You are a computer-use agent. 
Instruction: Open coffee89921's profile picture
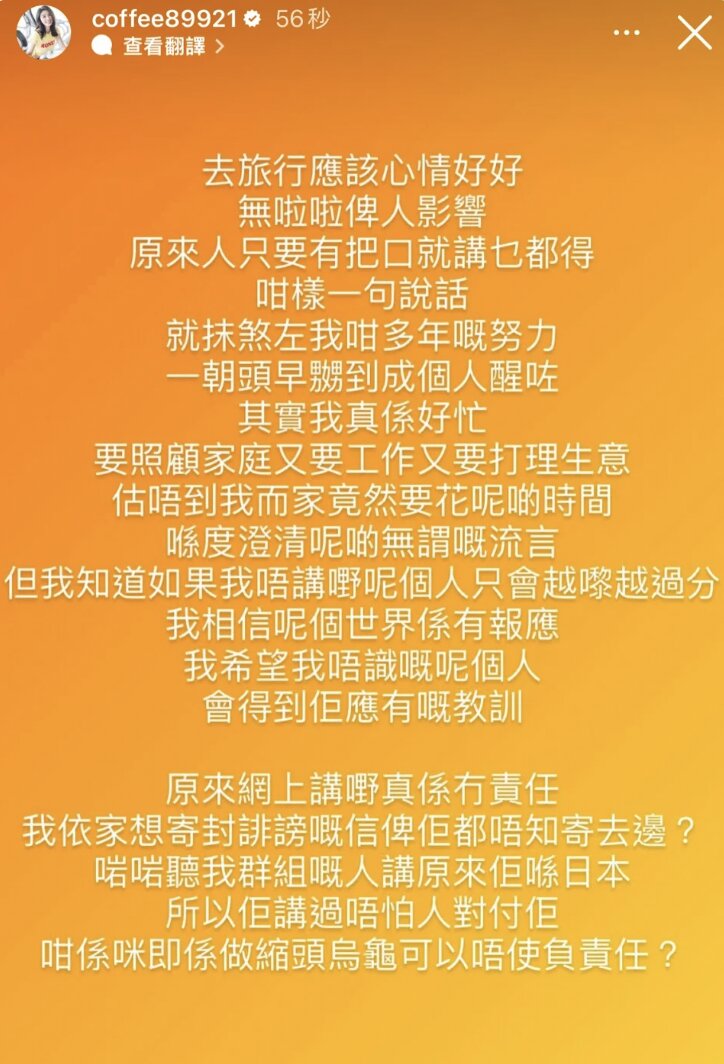click(x=44, y=33)
